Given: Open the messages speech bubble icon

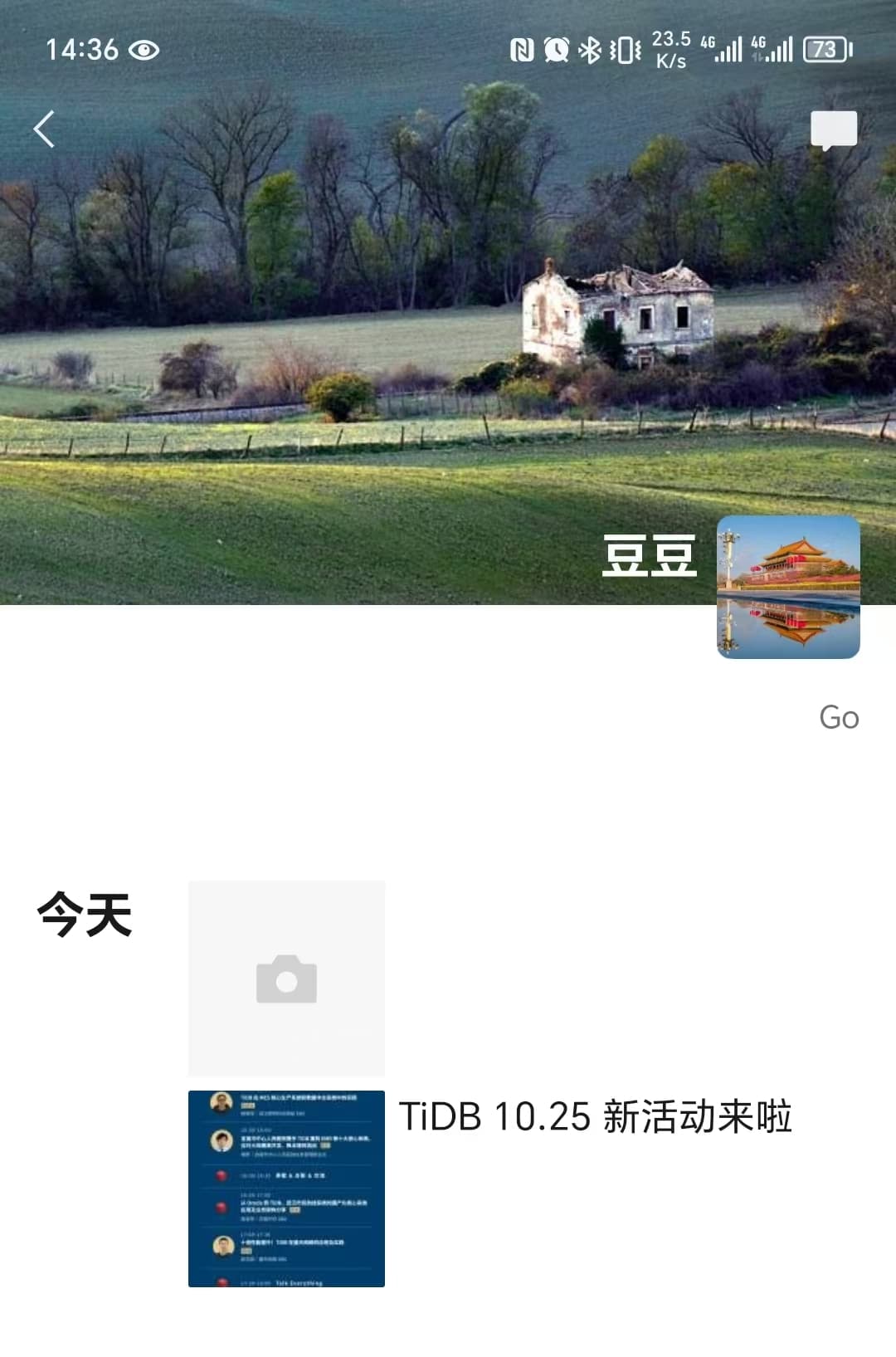Looking at the screenshot, I should [x=833, y=131].
